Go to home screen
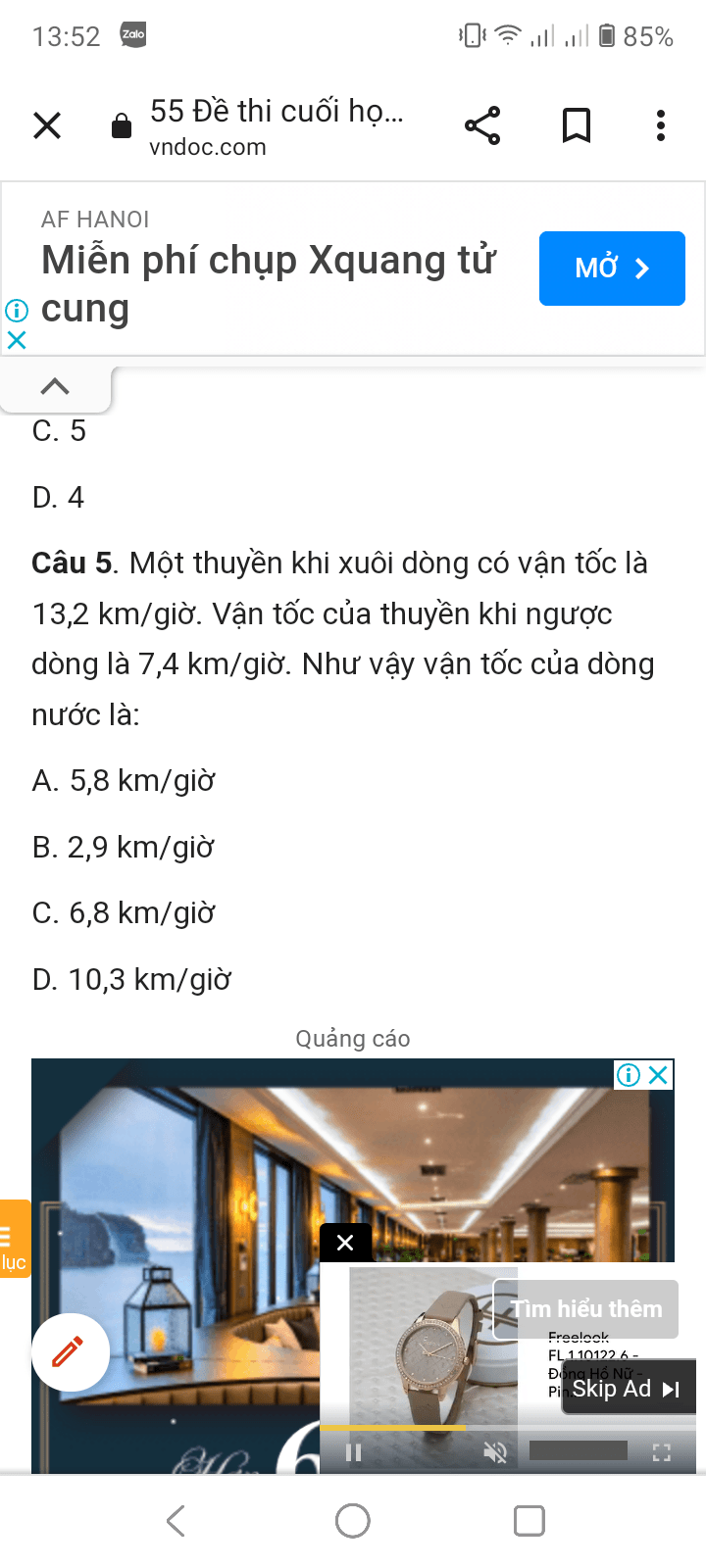The image size is (706, 1568). point(353,1521)
